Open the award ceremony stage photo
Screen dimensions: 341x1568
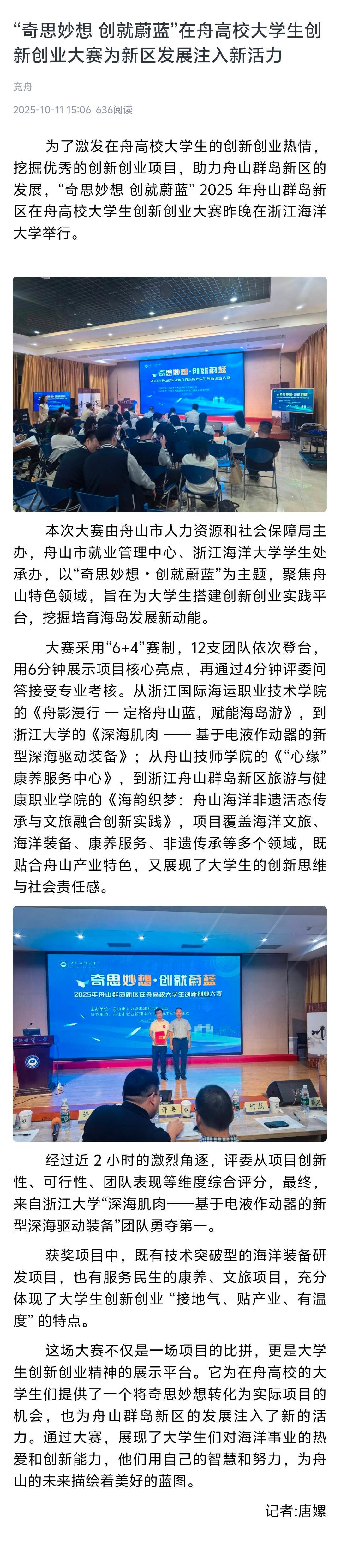pos(170,1023)
